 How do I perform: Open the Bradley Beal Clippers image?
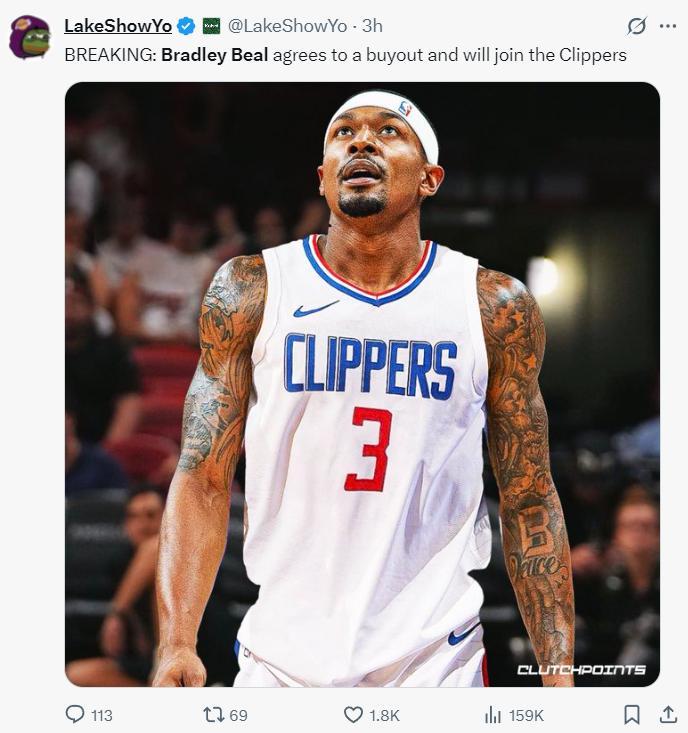362,384
